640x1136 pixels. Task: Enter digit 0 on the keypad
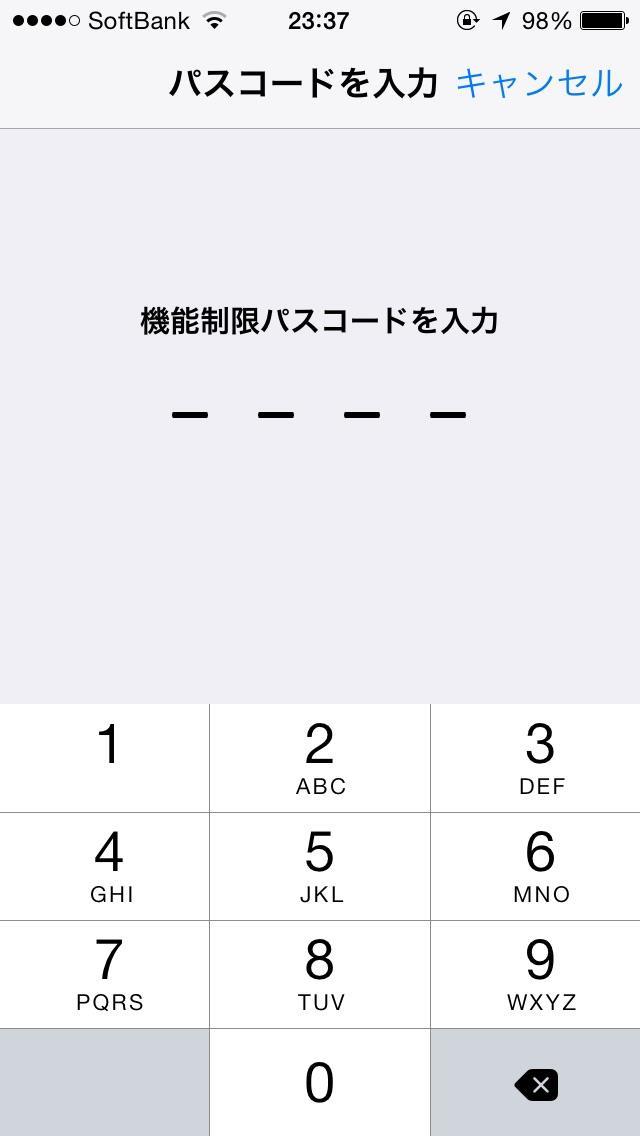(320, 1082)
